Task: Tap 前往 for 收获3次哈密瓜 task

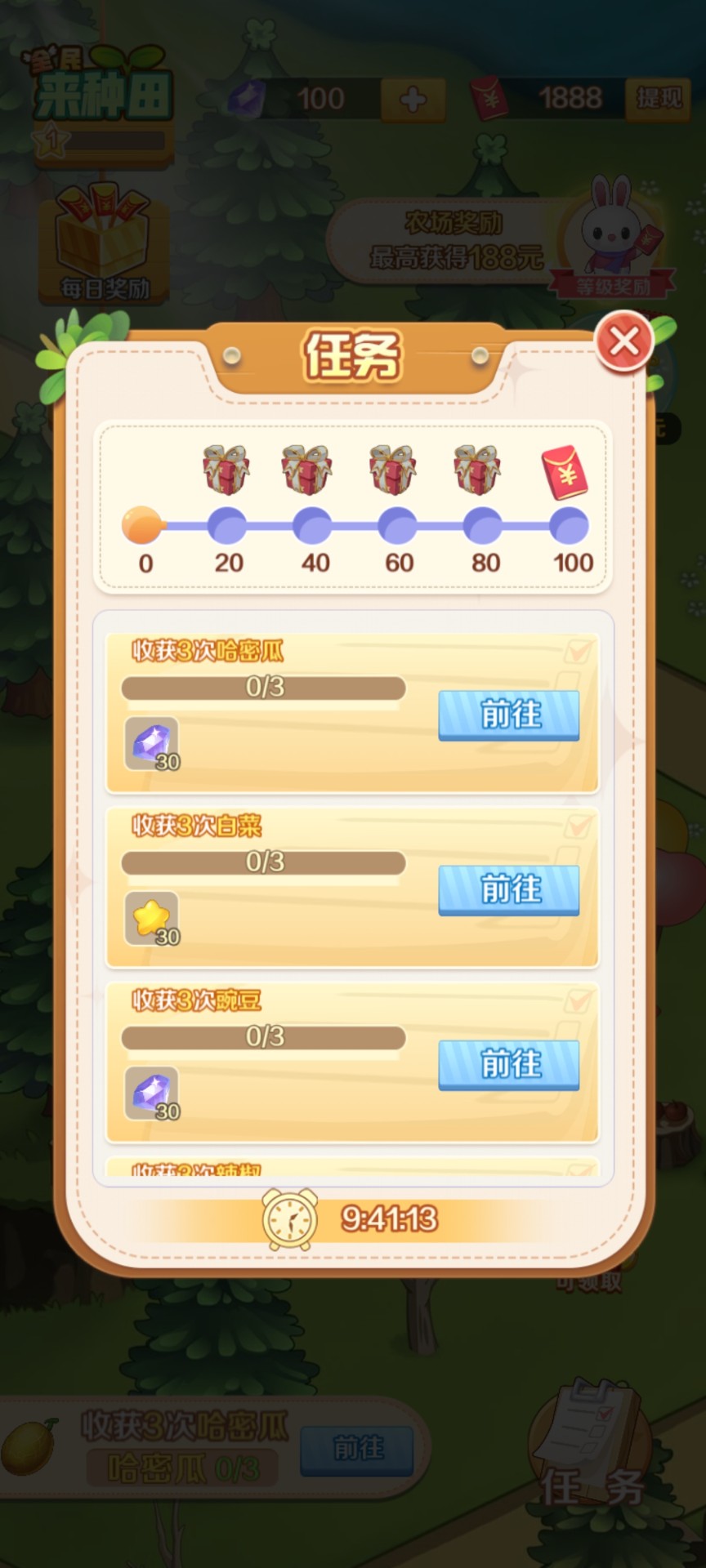Action: (508, 715)
